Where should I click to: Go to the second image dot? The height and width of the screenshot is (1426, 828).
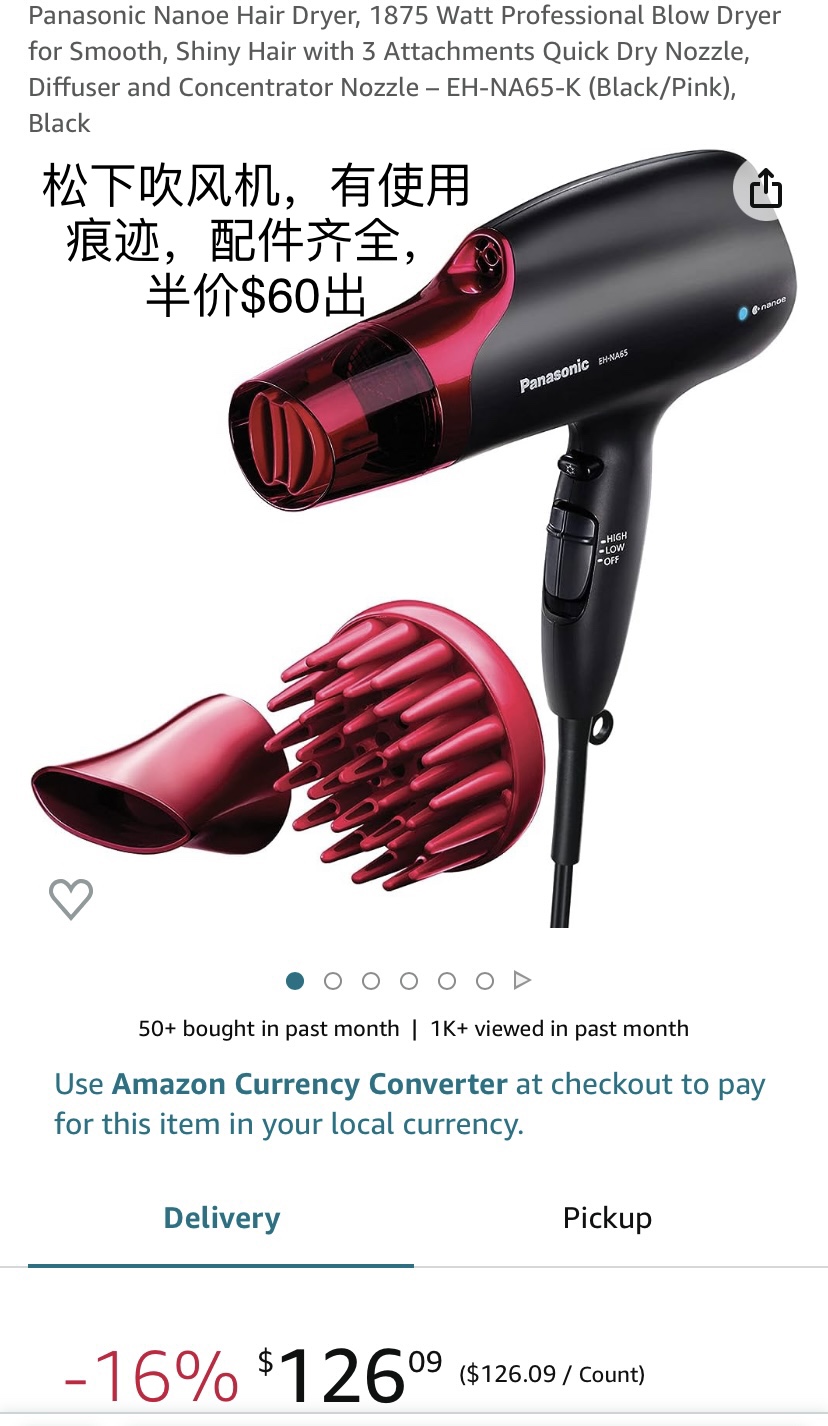(333, 981)
